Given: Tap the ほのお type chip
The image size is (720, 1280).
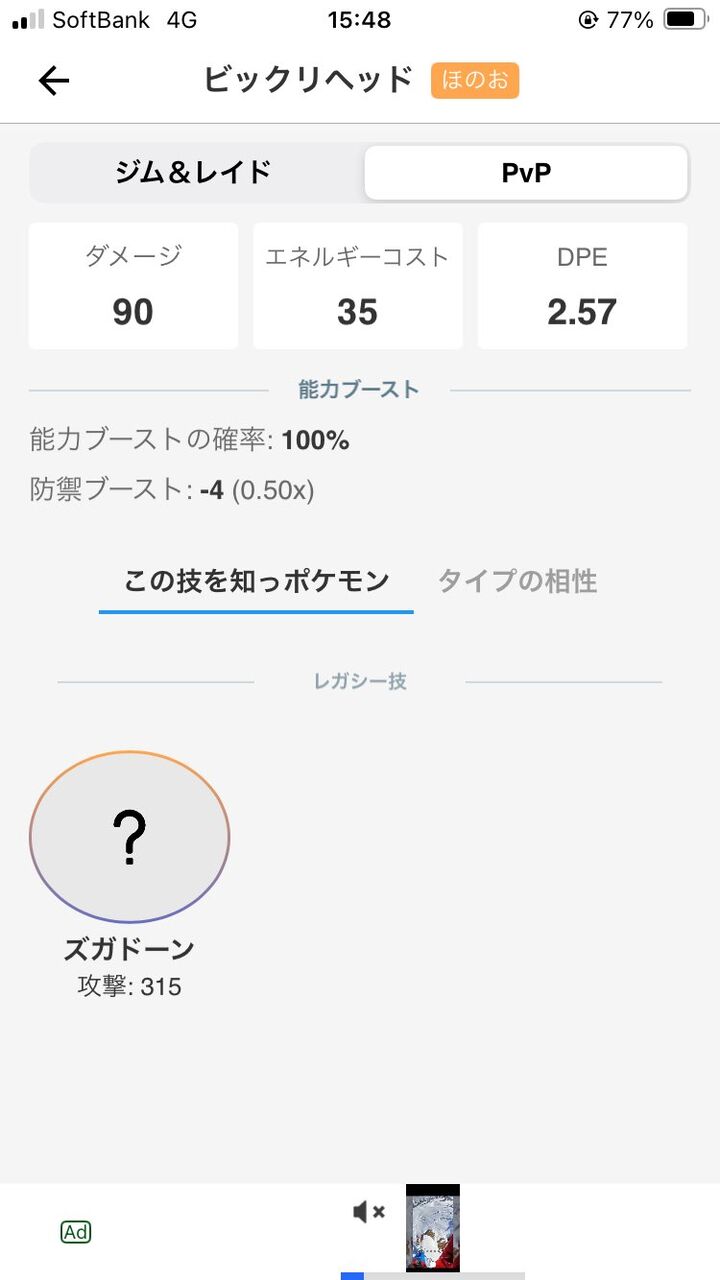Looking at the screenshot, I should coord(475,80).
